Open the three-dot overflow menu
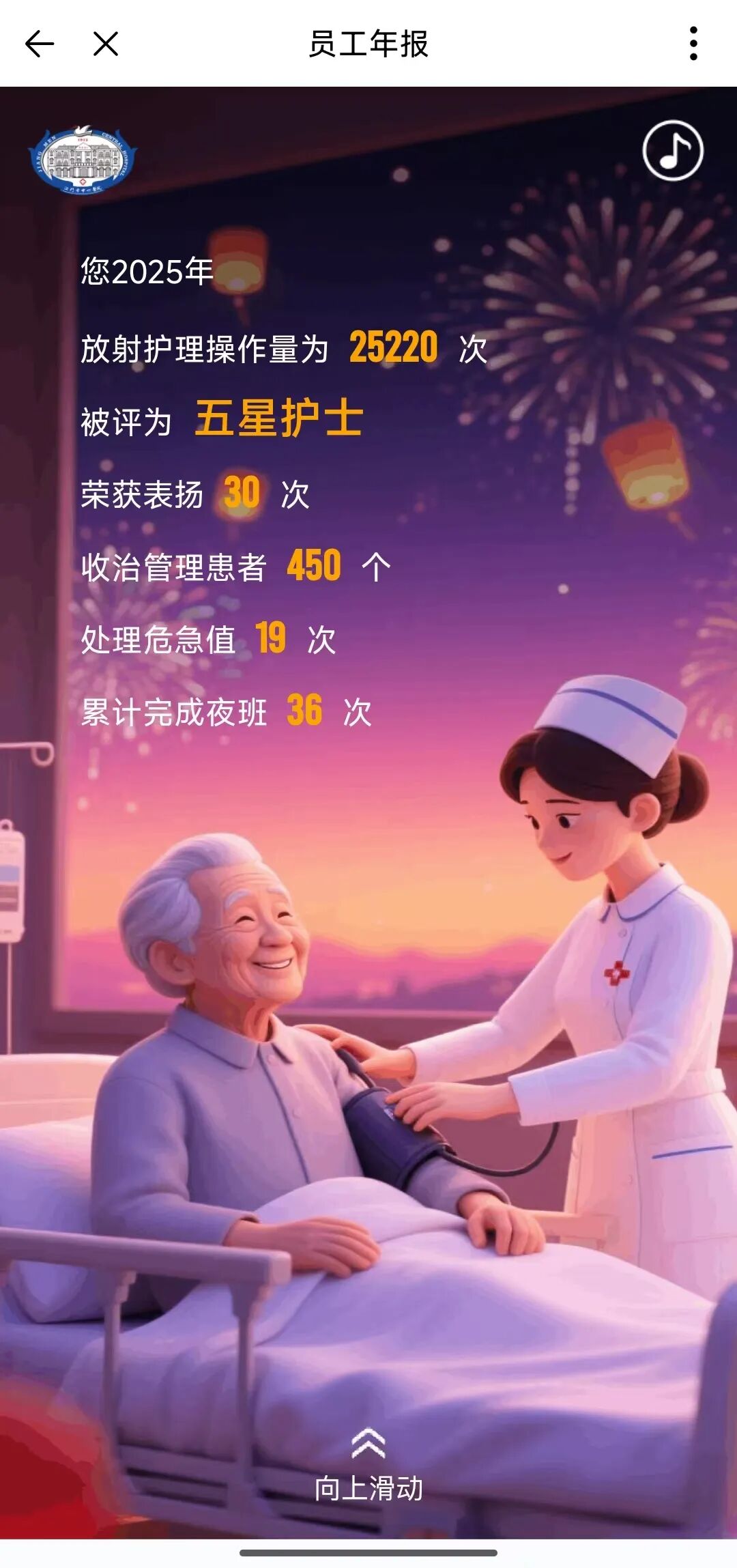737x1568 pixels. tap(693, 44)
